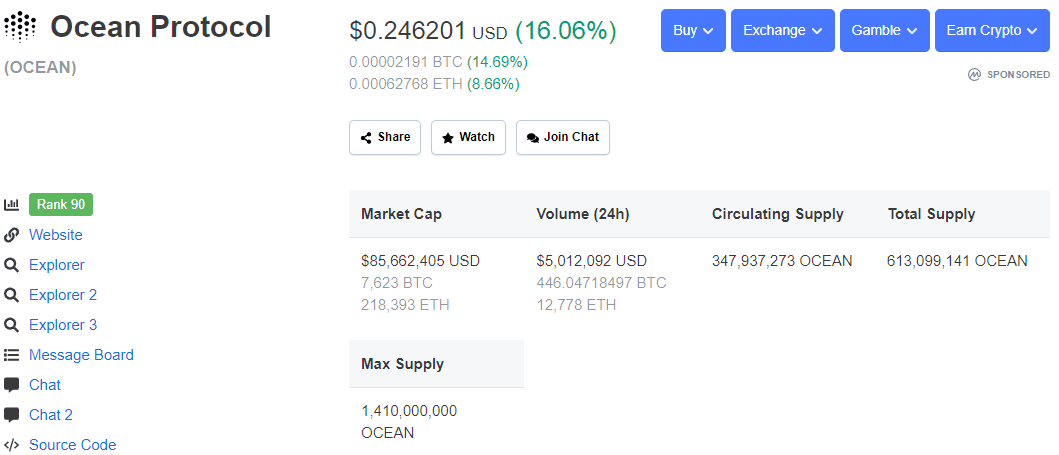
Task: Expand the Exchange dropdown
Action: [782, 30]
